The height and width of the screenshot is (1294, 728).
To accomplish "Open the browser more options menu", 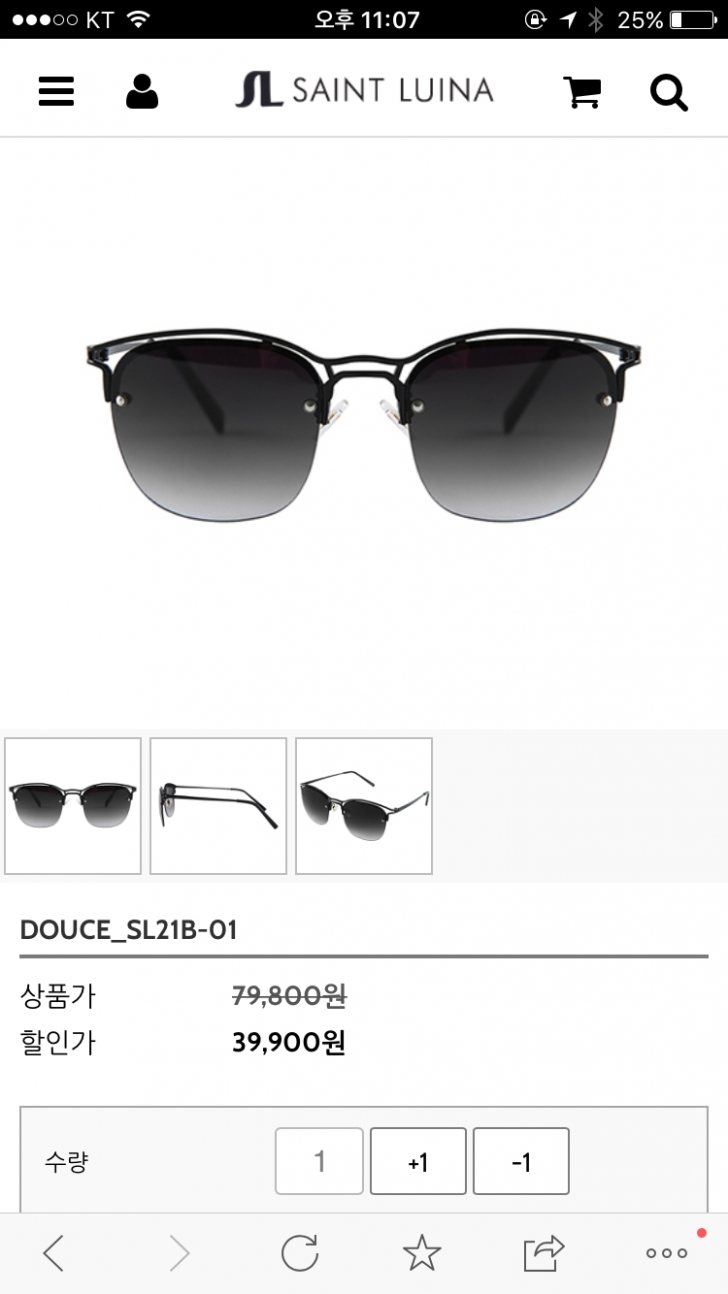I will 666,1252.
